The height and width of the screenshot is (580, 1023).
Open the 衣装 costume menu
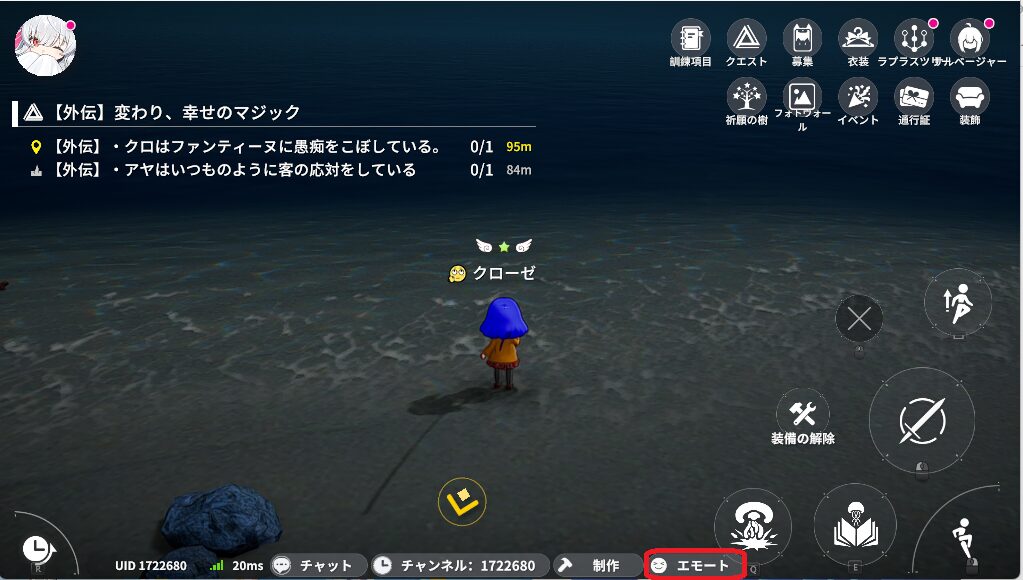(858, 39)
